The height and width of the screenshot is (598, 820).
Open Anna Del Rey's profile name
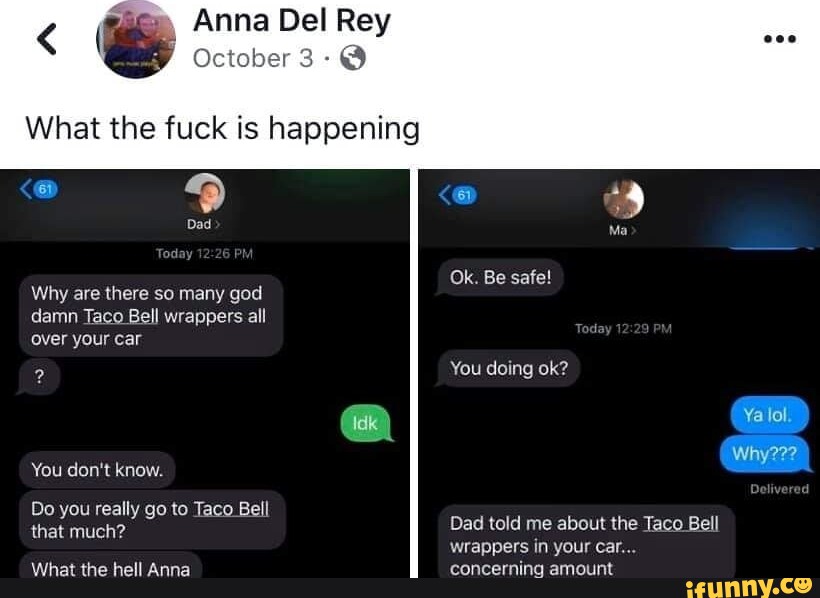(291, 20)
